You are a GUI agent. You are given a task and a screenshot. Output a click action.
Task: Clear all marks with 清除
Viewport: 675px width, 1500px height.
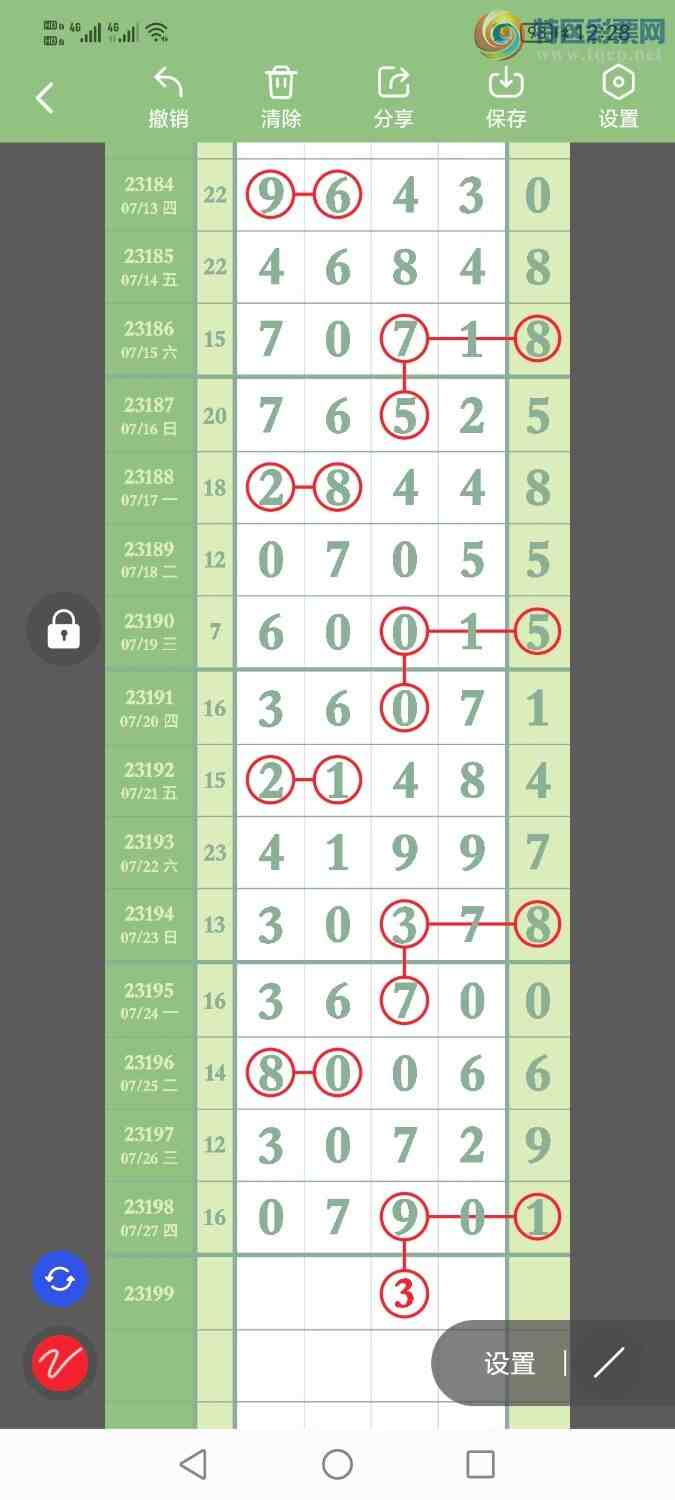pos(281,98)
